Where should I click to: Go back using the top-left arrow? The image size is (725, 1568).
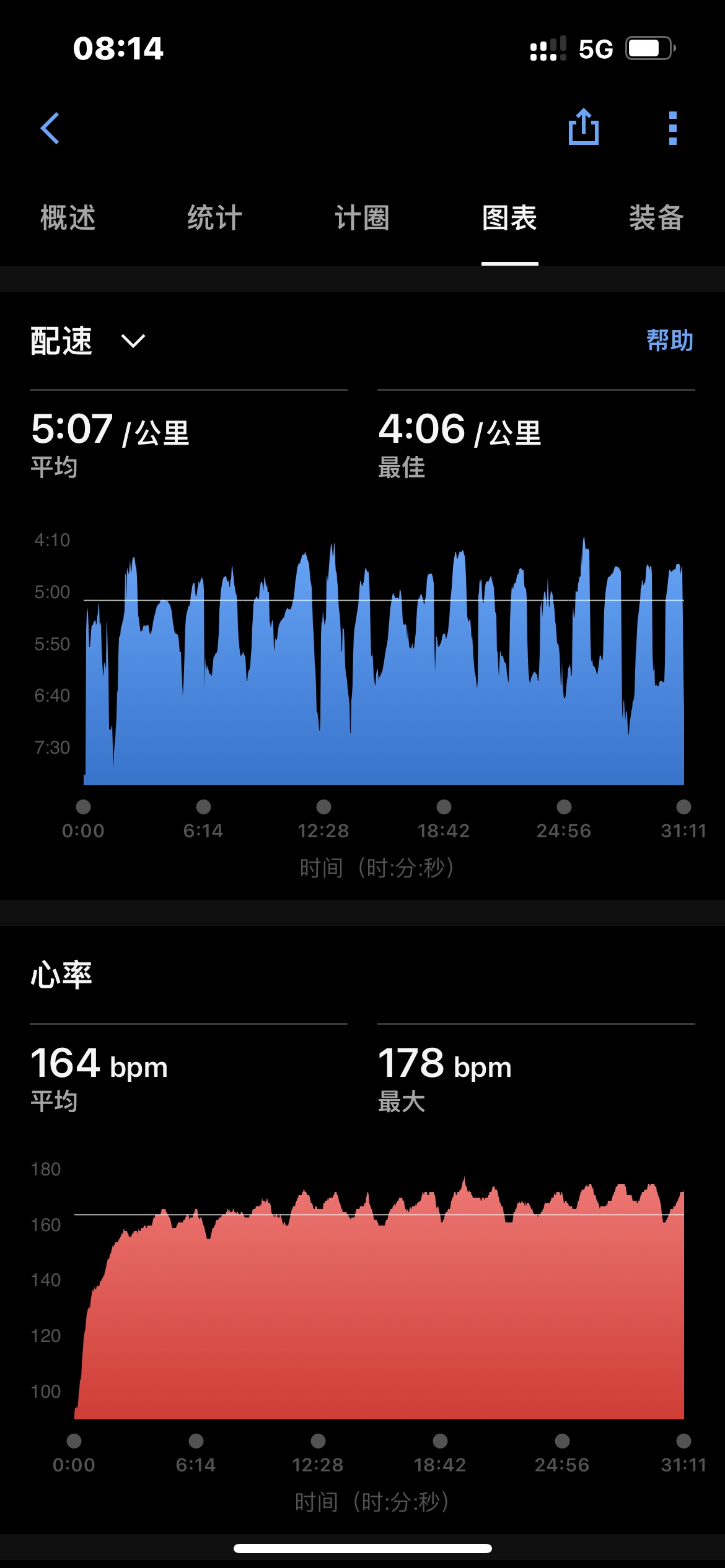pyautogui.click(x=50, y=128)
